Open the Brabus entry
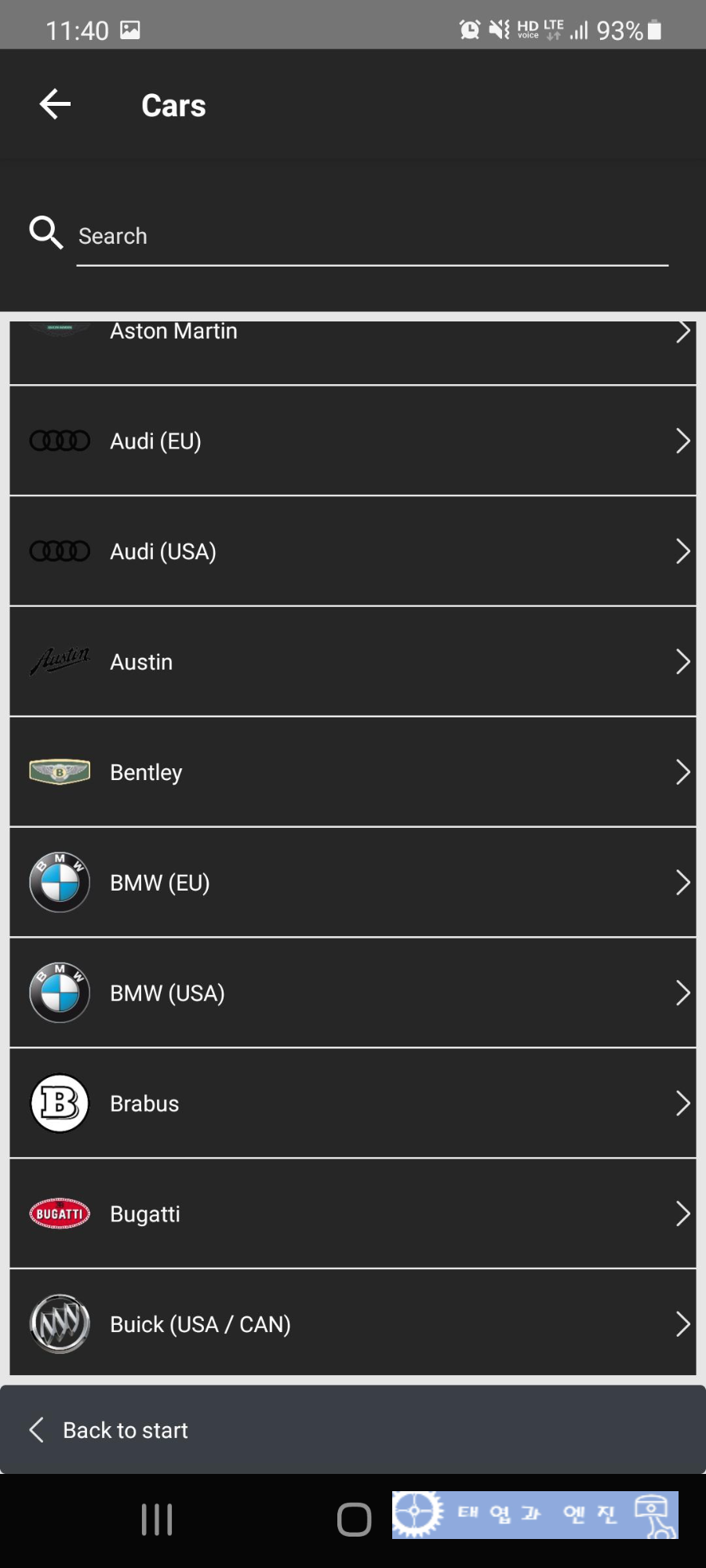This screenshot has height=1568, width=706. pyautogui.click(x=353, y=1105)
